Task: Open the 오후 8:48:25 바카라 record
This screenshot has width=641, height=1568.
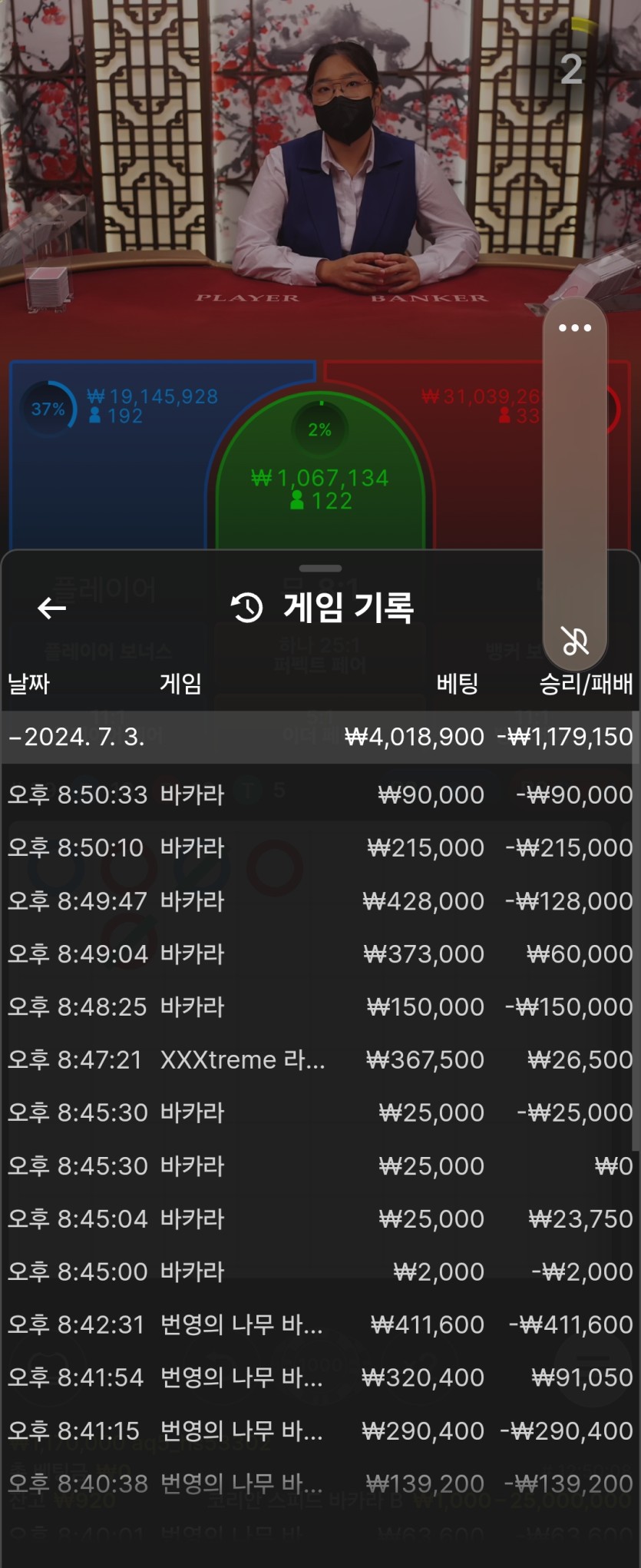Action: tap(320, 1006)
